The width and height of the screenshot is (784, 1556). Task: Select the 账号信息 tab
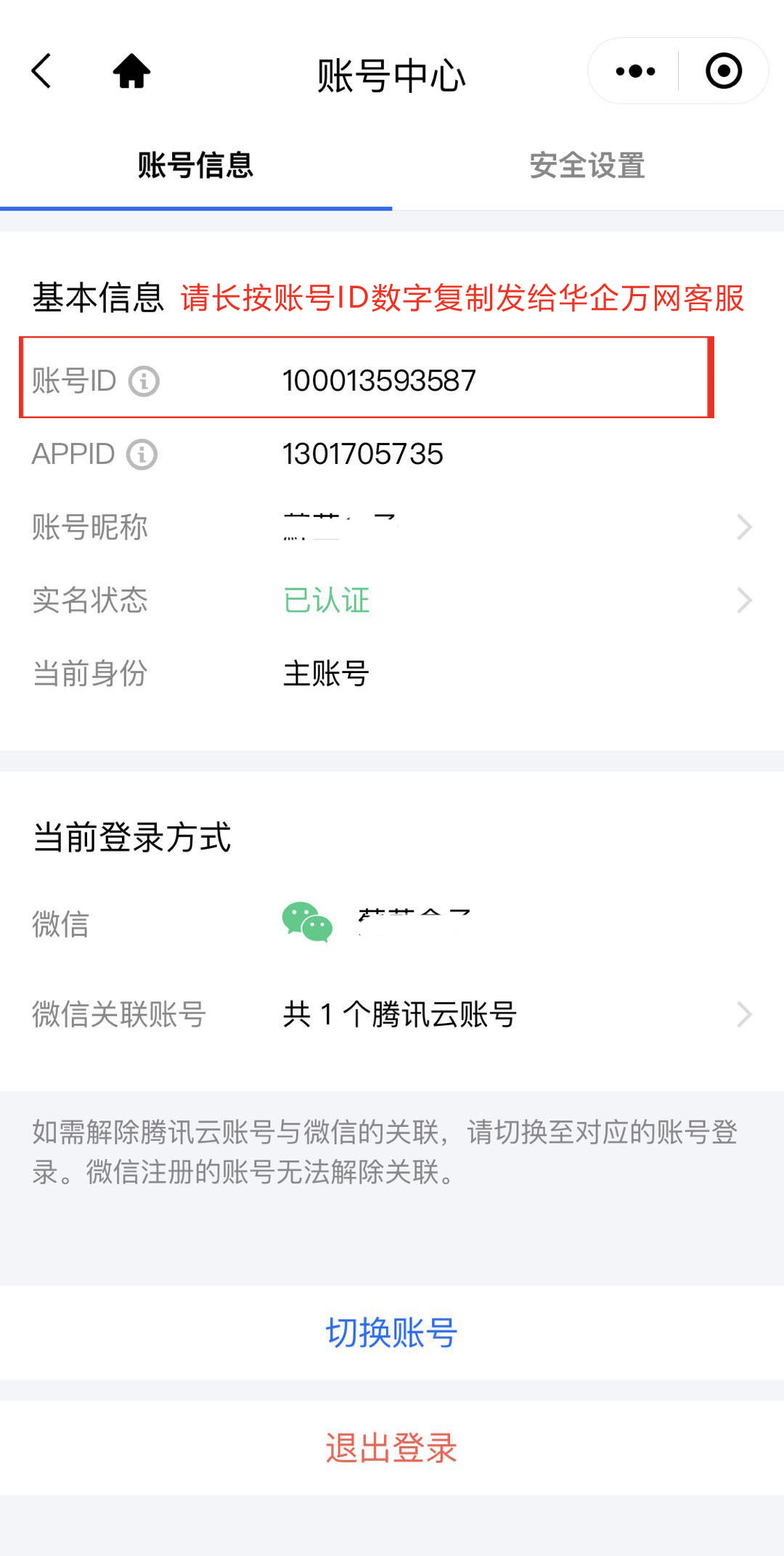pos(195,166)
